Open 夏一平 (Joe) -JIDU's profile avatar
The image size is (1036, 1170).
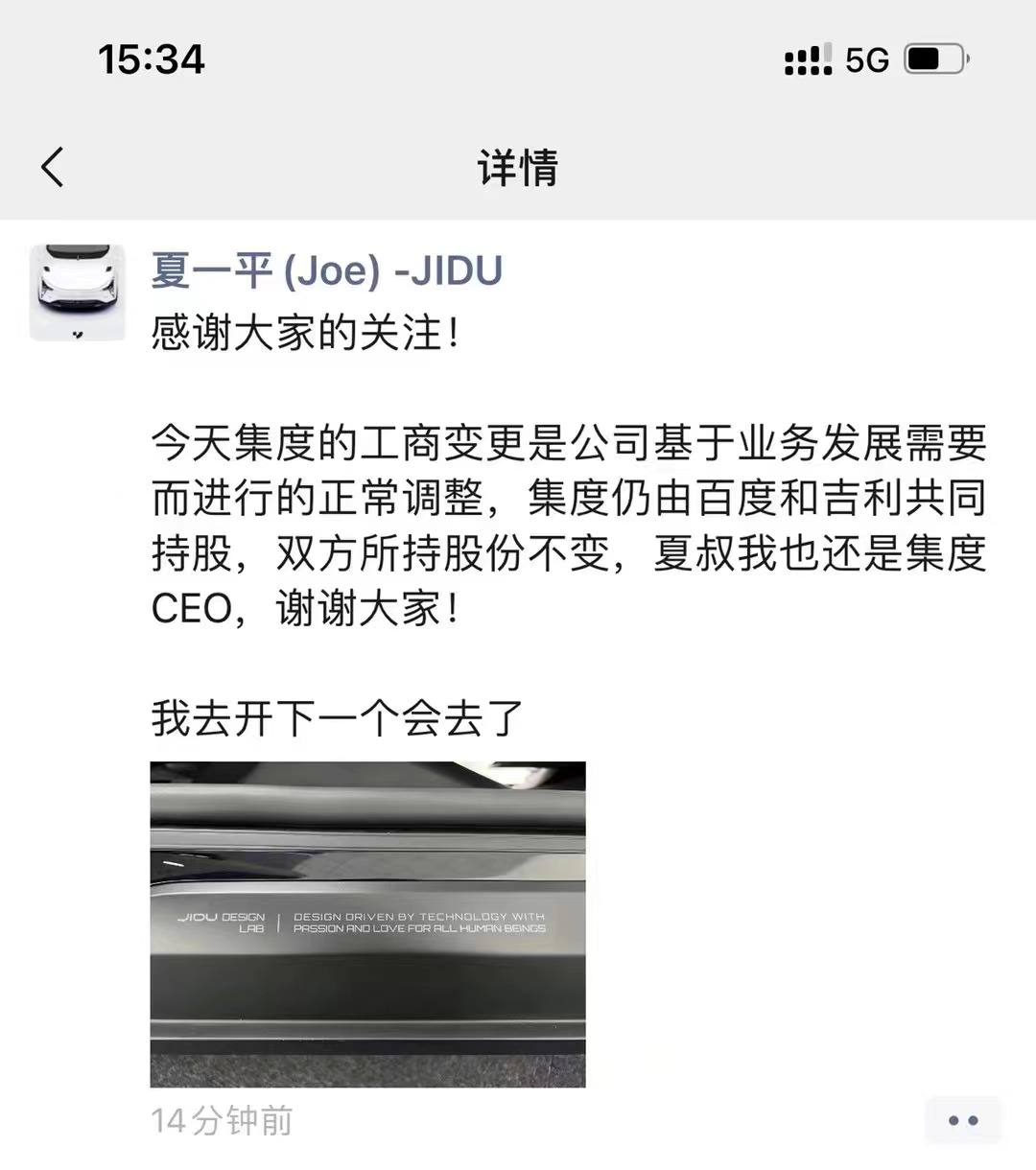point(77,292)
